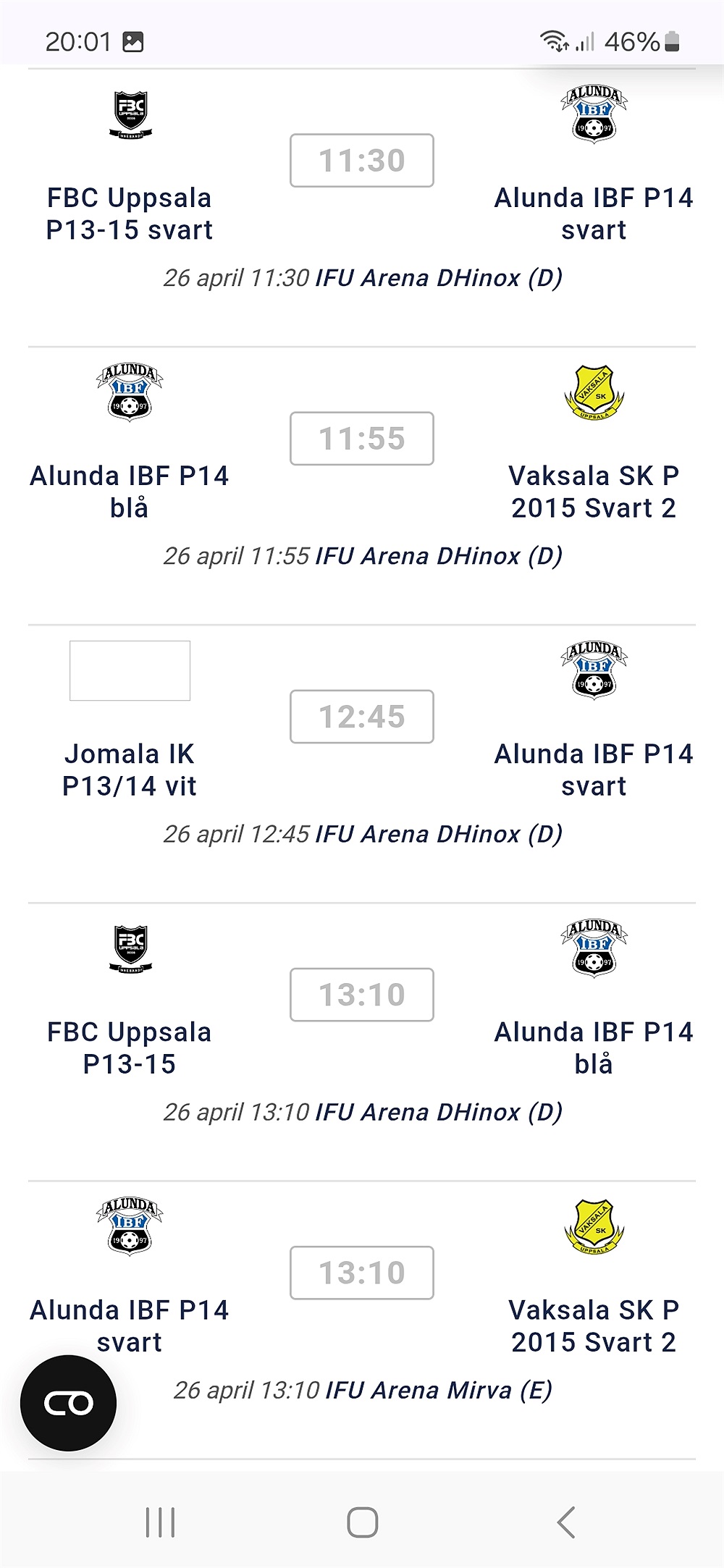Open the 12:45 Jomala IK match

(362, 717)
